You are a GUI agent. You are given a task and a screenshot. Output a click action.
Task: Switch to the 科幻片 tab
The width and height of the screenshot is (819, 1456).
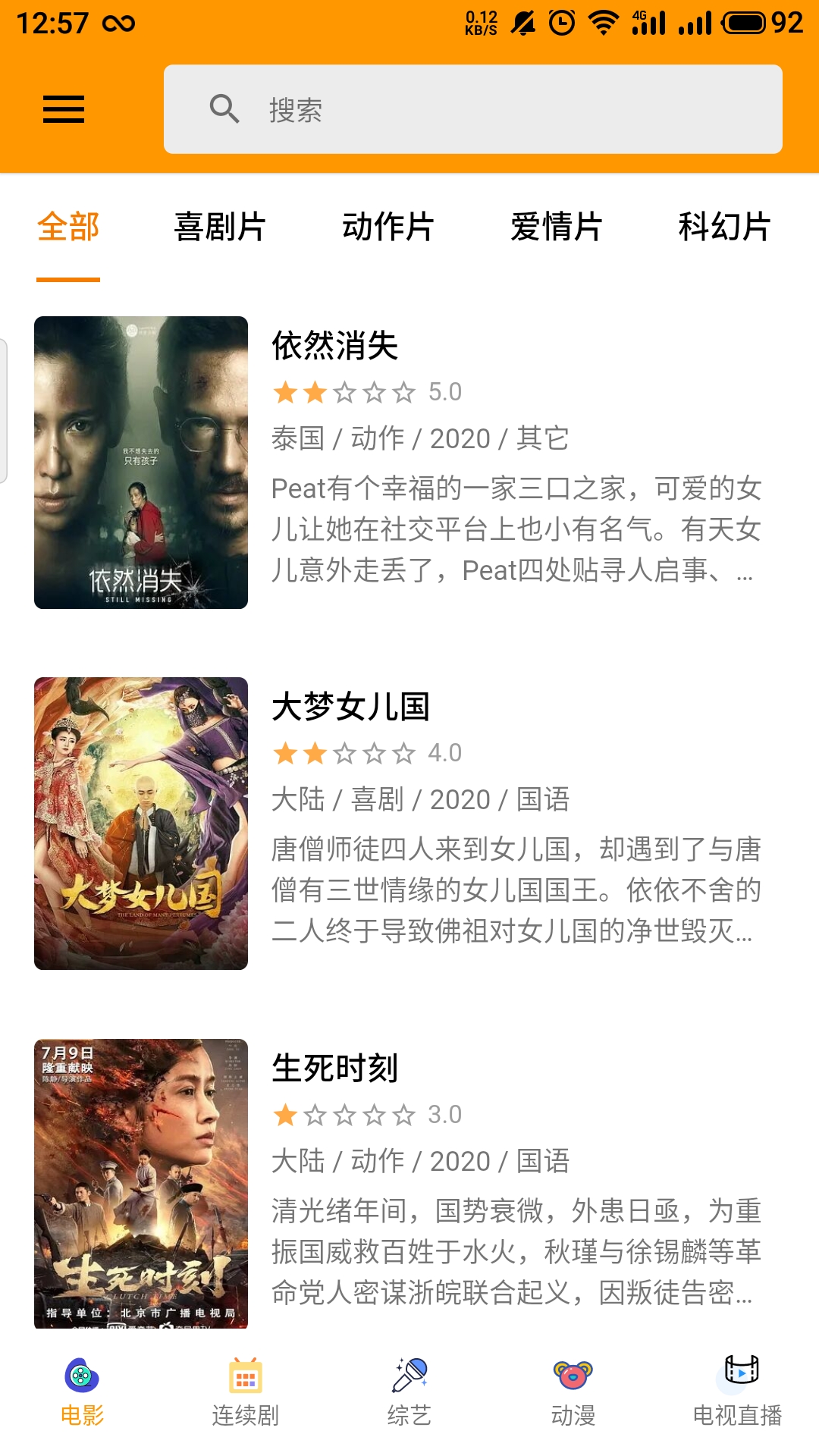(x=724, y=227)
